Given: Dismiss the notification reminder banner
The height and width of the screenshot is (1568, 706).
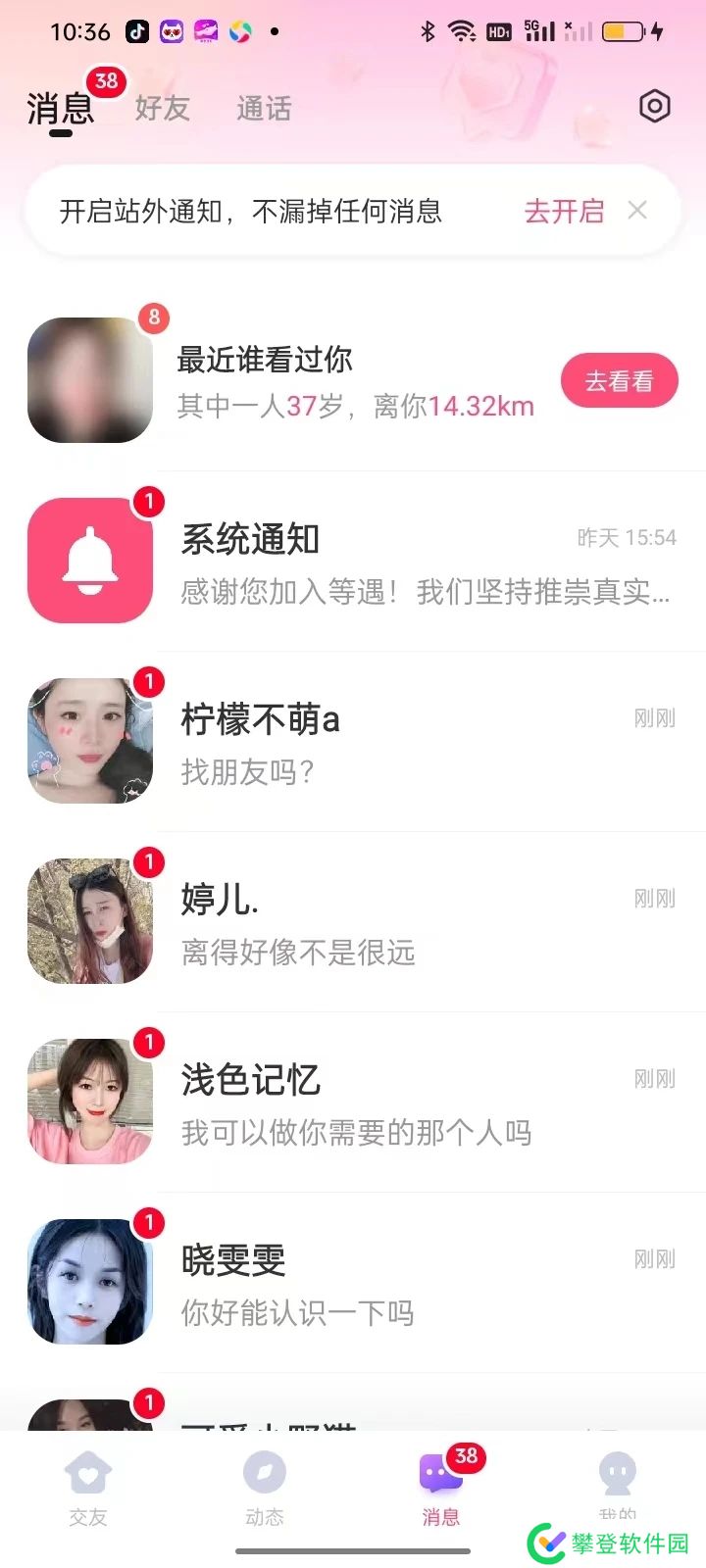Looking at the screenshot, I should (637, 211).
